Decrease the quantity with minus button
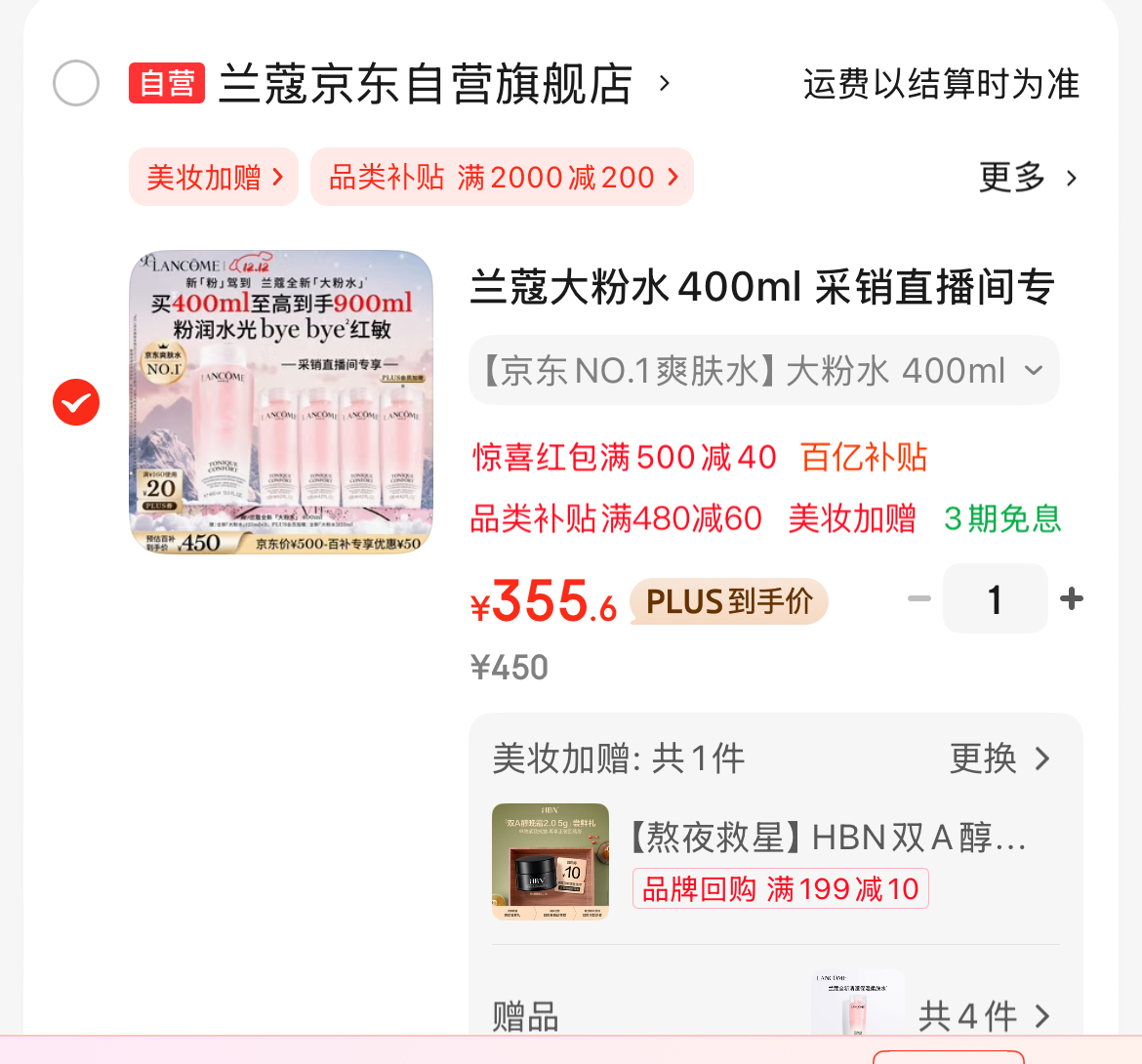 coord(919,598)
